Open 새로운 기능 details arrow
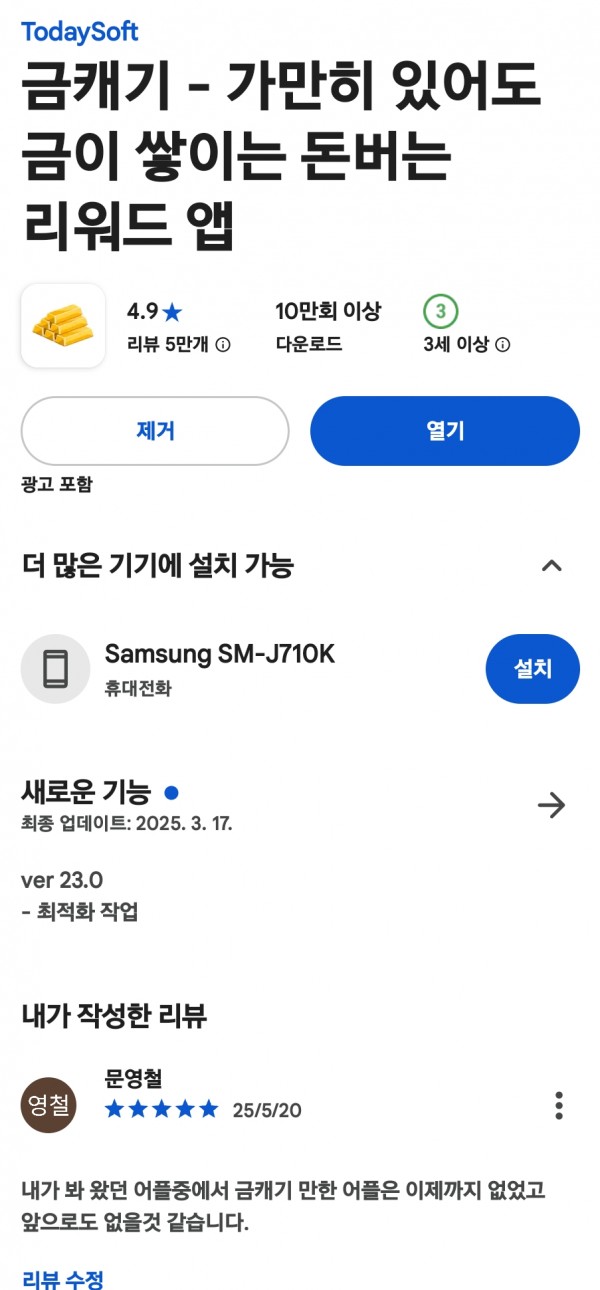The width and height of the screenshot is (600, 1290). 551,805
